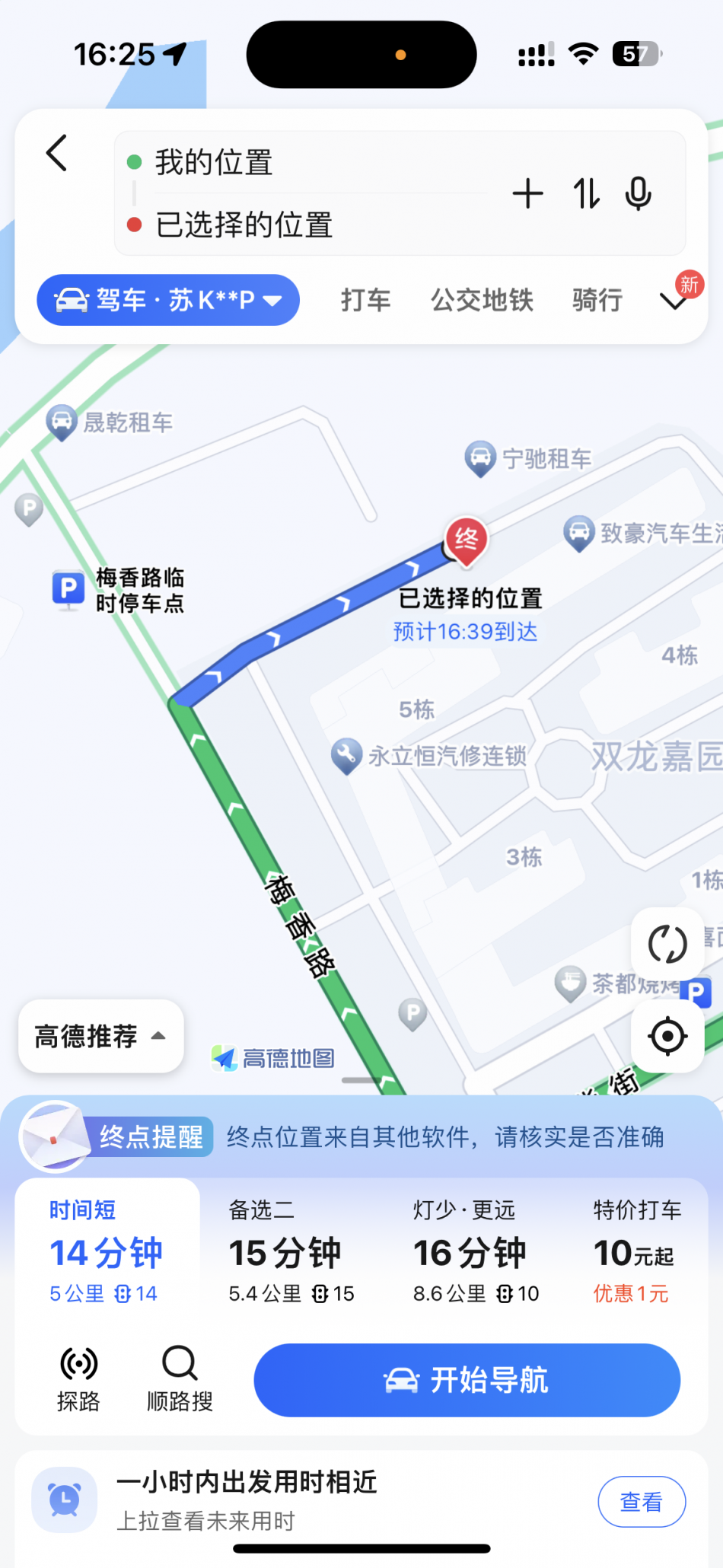
Task: Select the 灯少·更远 16分钟 route
Action: [x=476, y=1252]
